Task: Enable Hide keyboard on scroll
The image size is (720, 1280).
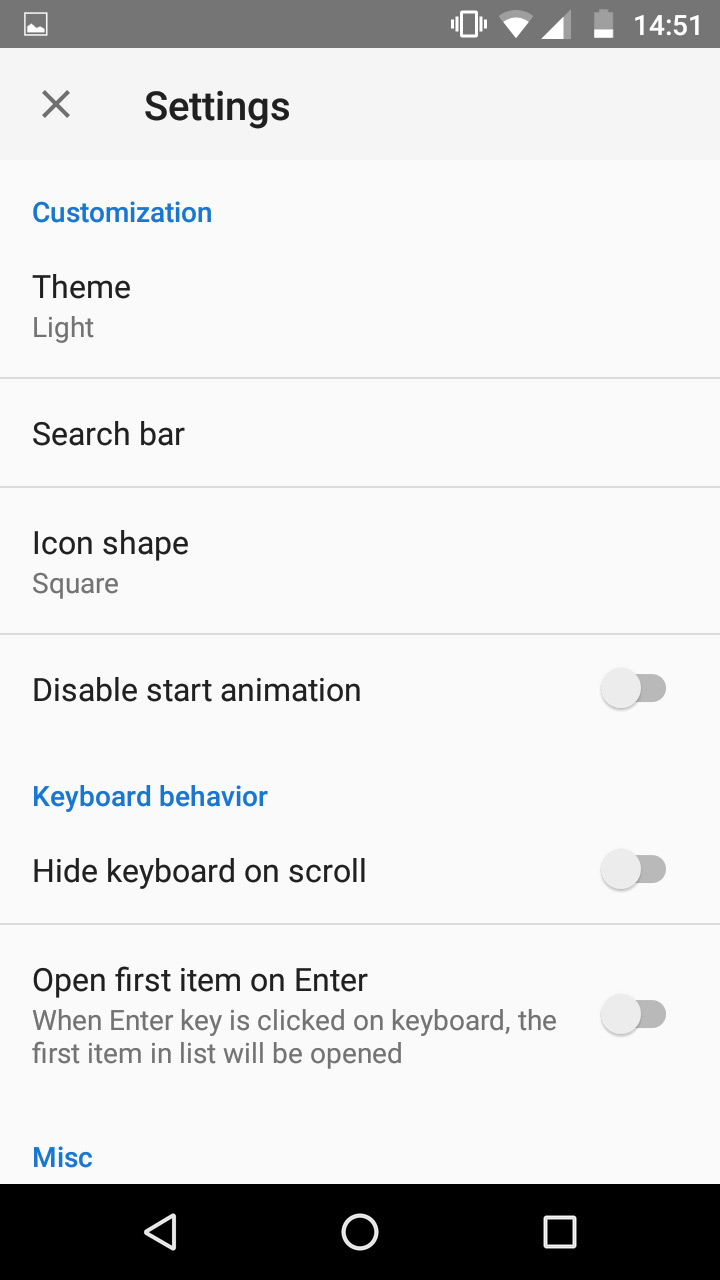Action: click(633, 870)
